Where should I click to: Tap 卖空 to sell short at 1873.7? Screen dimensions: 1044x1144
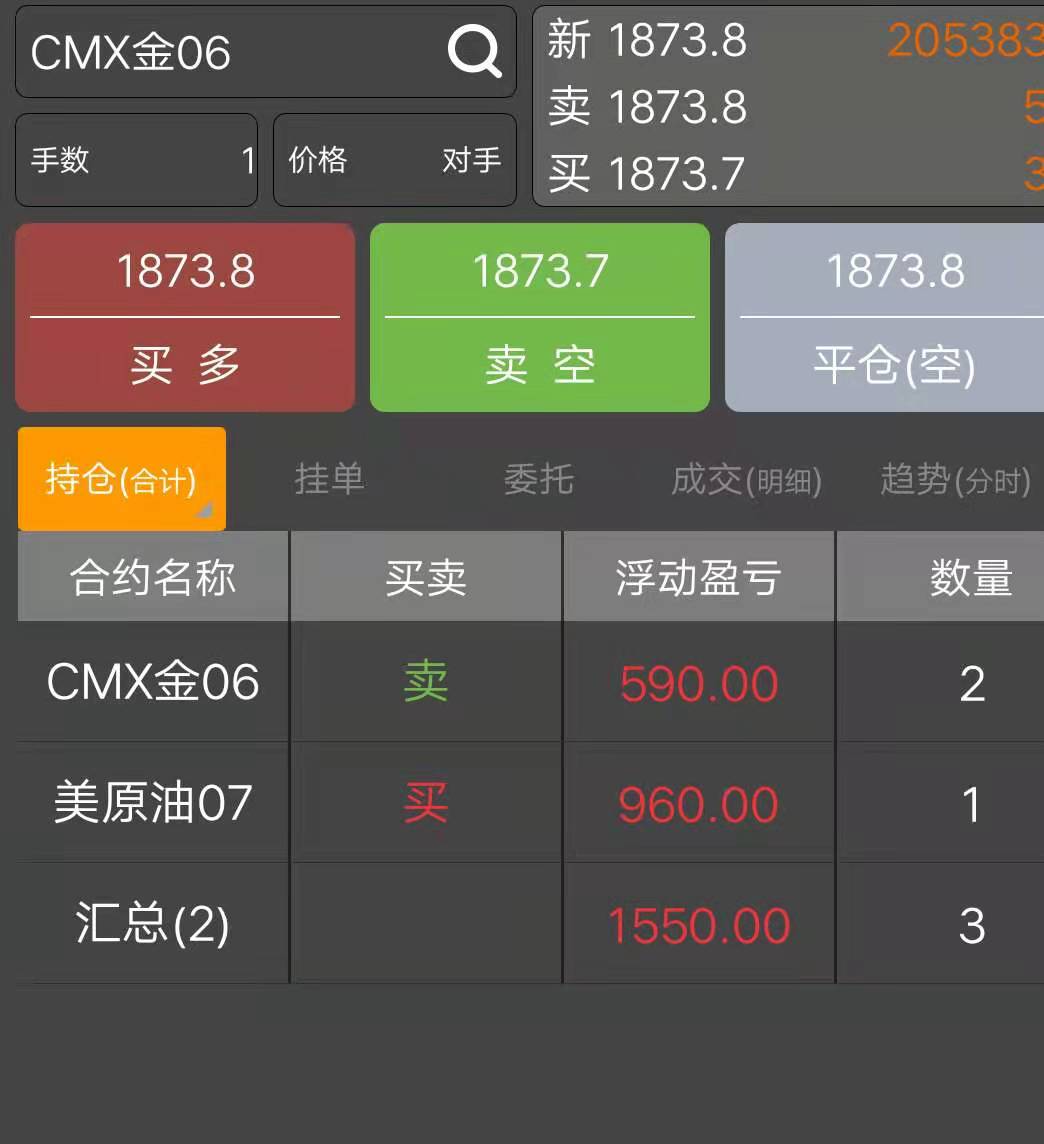(x=540, y=317)
